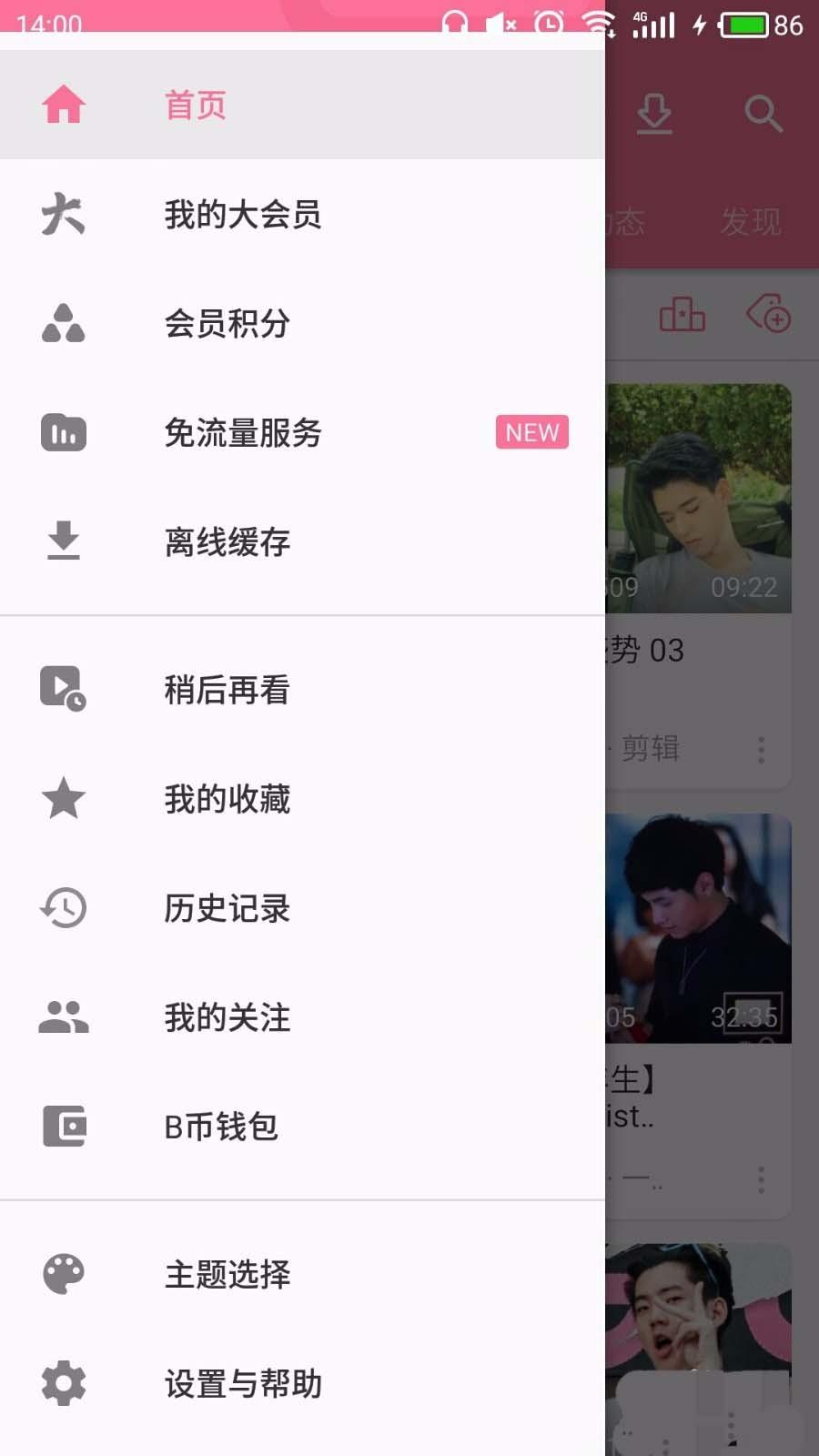Select 首页 in the navigation drawer

click(x=192, y=104)
